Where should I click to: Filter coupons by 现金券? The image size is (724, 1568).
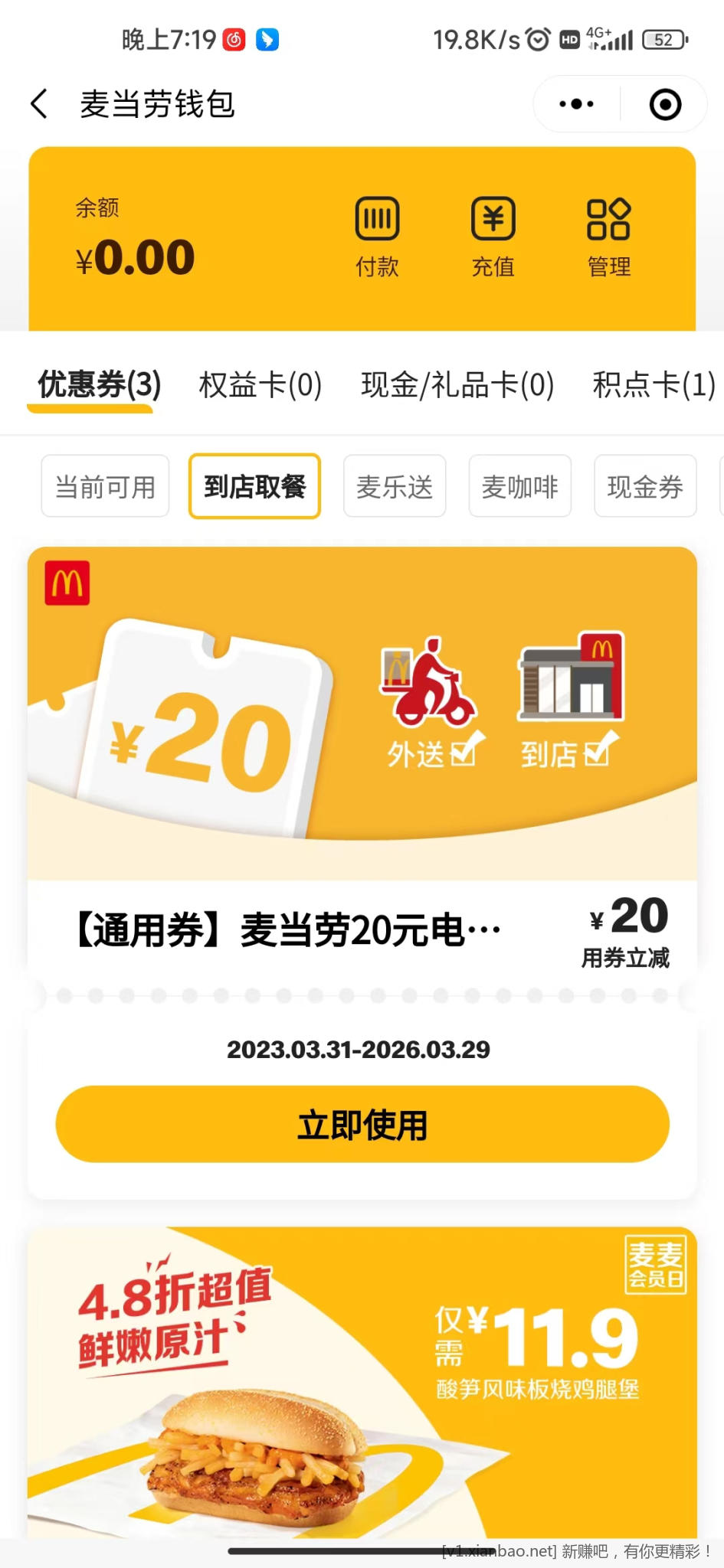pyautogui.click(x=645, y=486)
